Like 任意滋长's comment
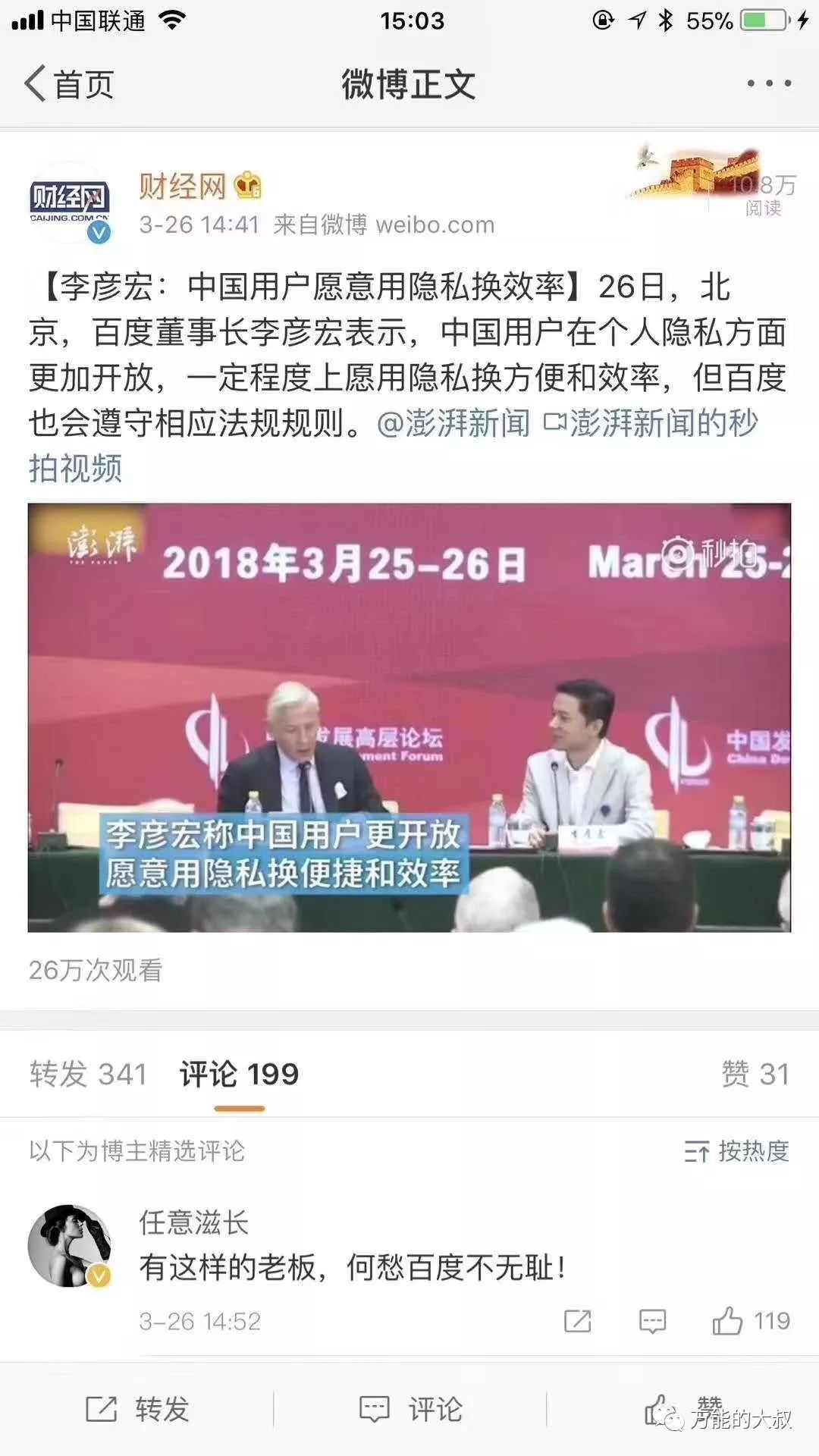Image resolution: width=819 pixels, height=1456 pixels. pos(728,1321)
